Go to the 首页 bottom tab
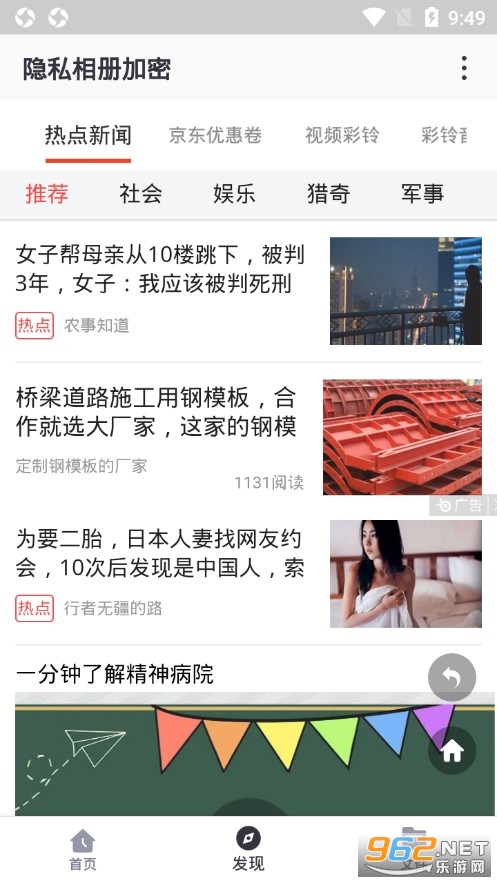 83,849
